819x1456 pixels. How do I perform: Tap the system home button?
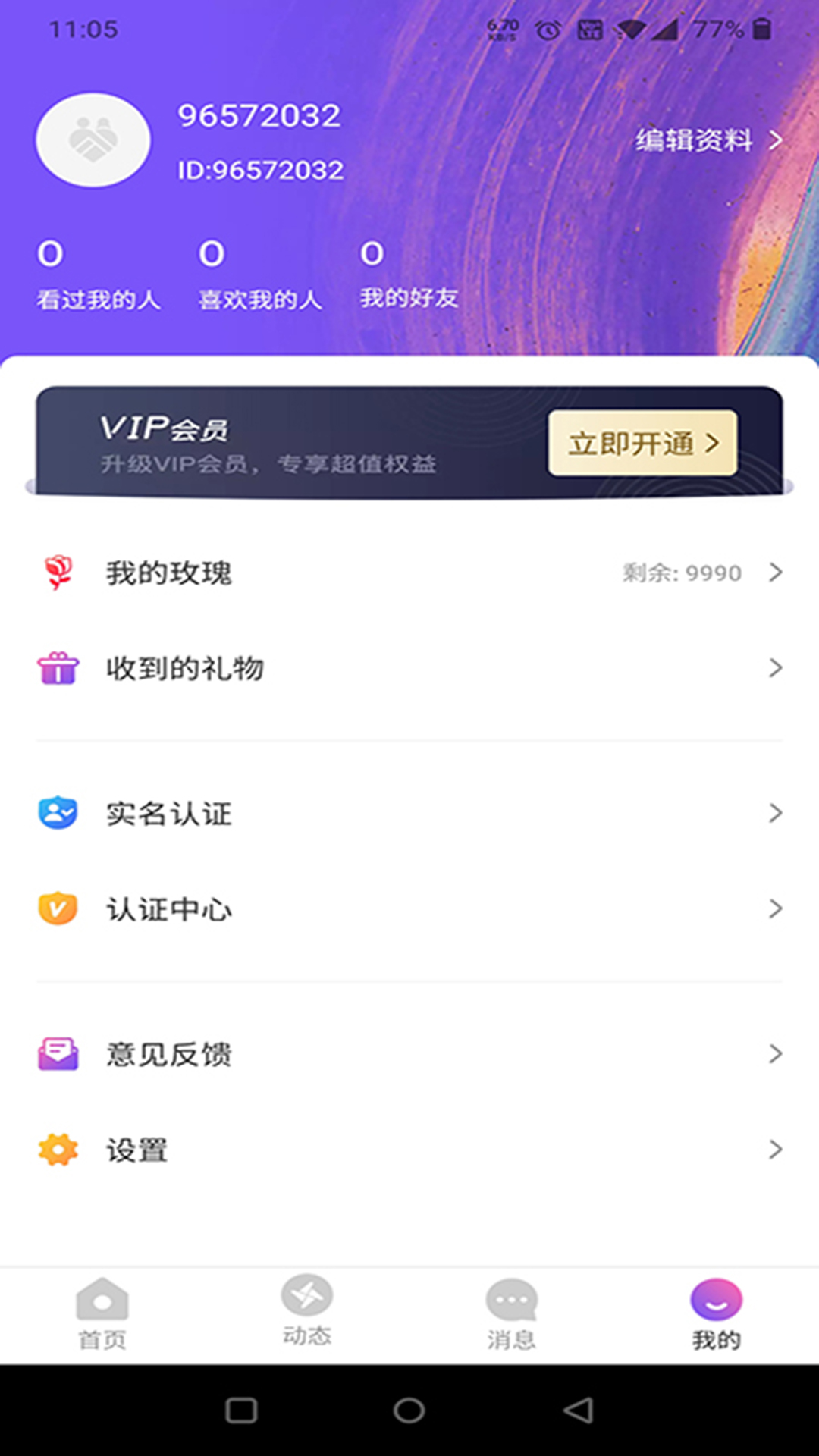(409, 1410)
